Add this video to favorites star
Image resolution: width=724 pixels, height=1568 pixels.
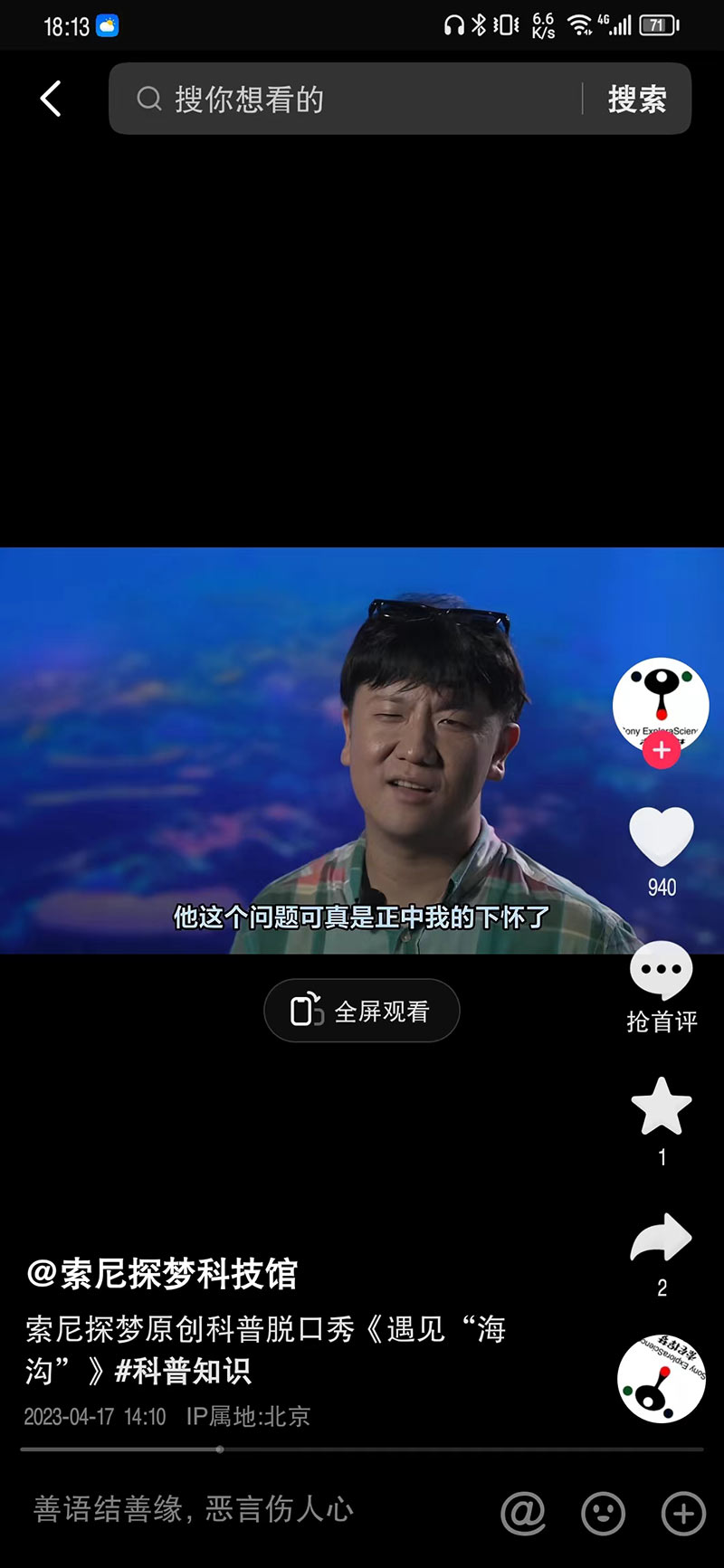coord(662,1106)
